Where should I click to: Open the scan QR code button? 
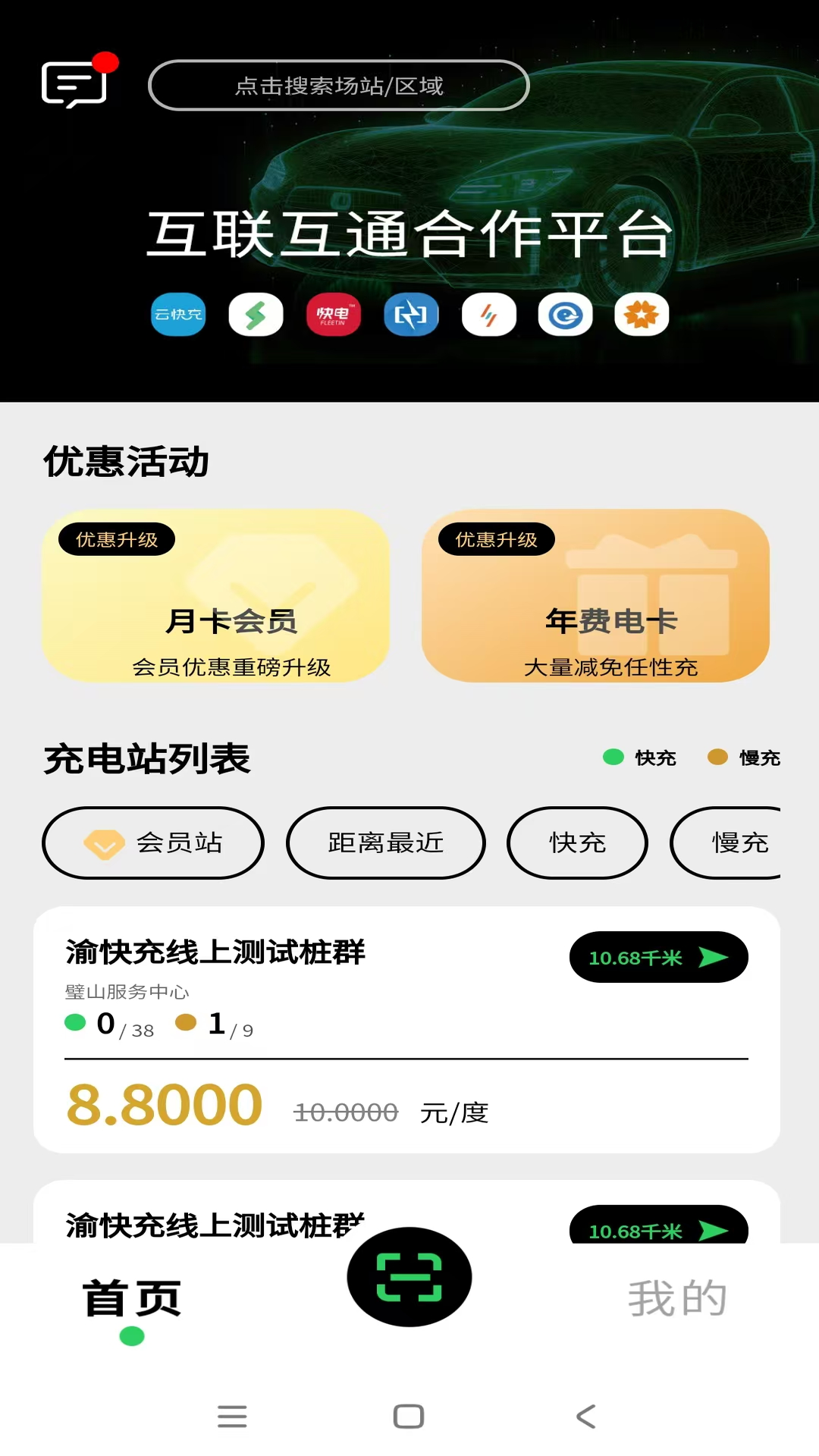point(409,1277)
